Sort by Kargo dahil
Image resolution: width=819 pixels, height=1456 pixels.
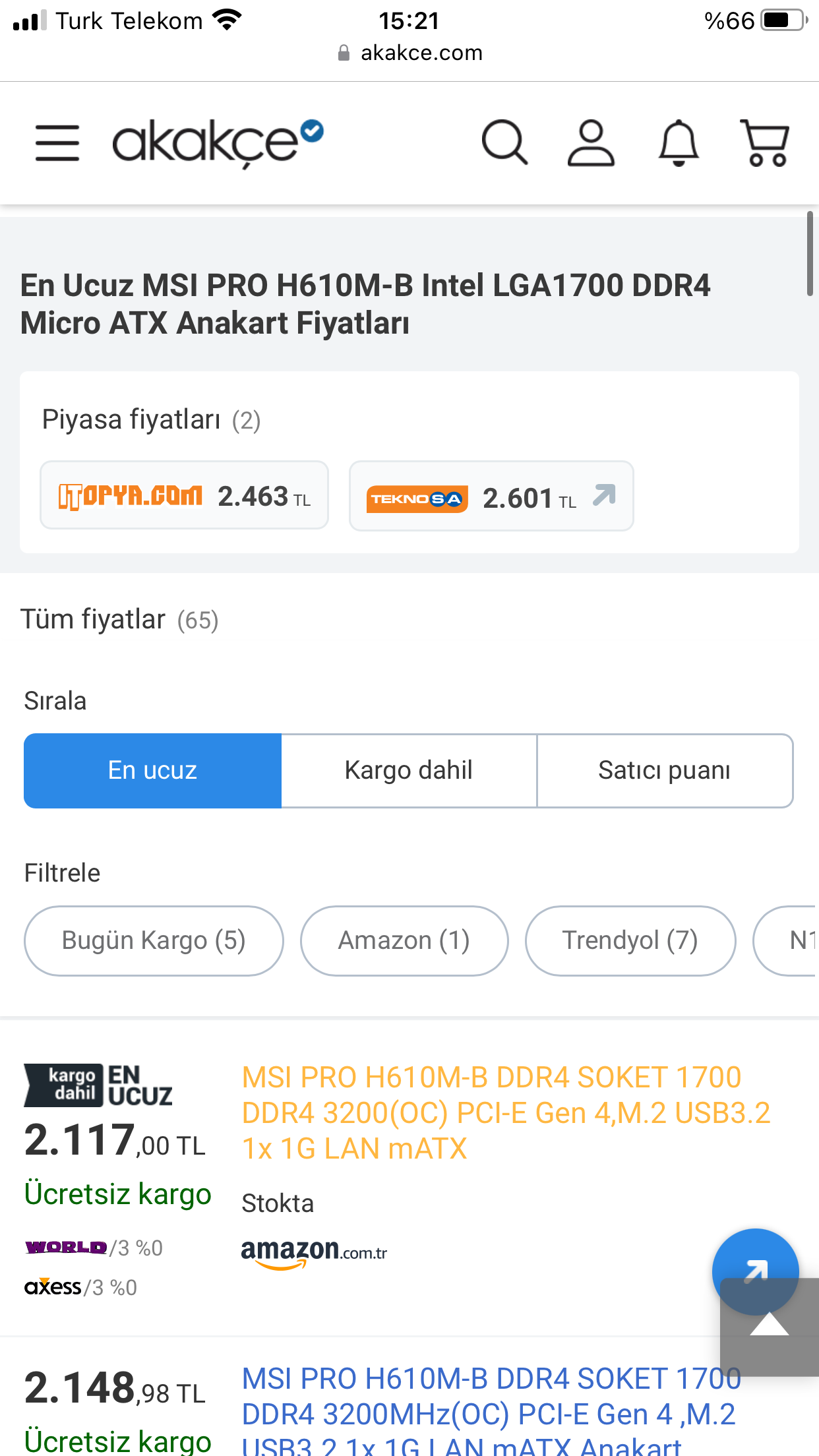(x=409, y=770)
